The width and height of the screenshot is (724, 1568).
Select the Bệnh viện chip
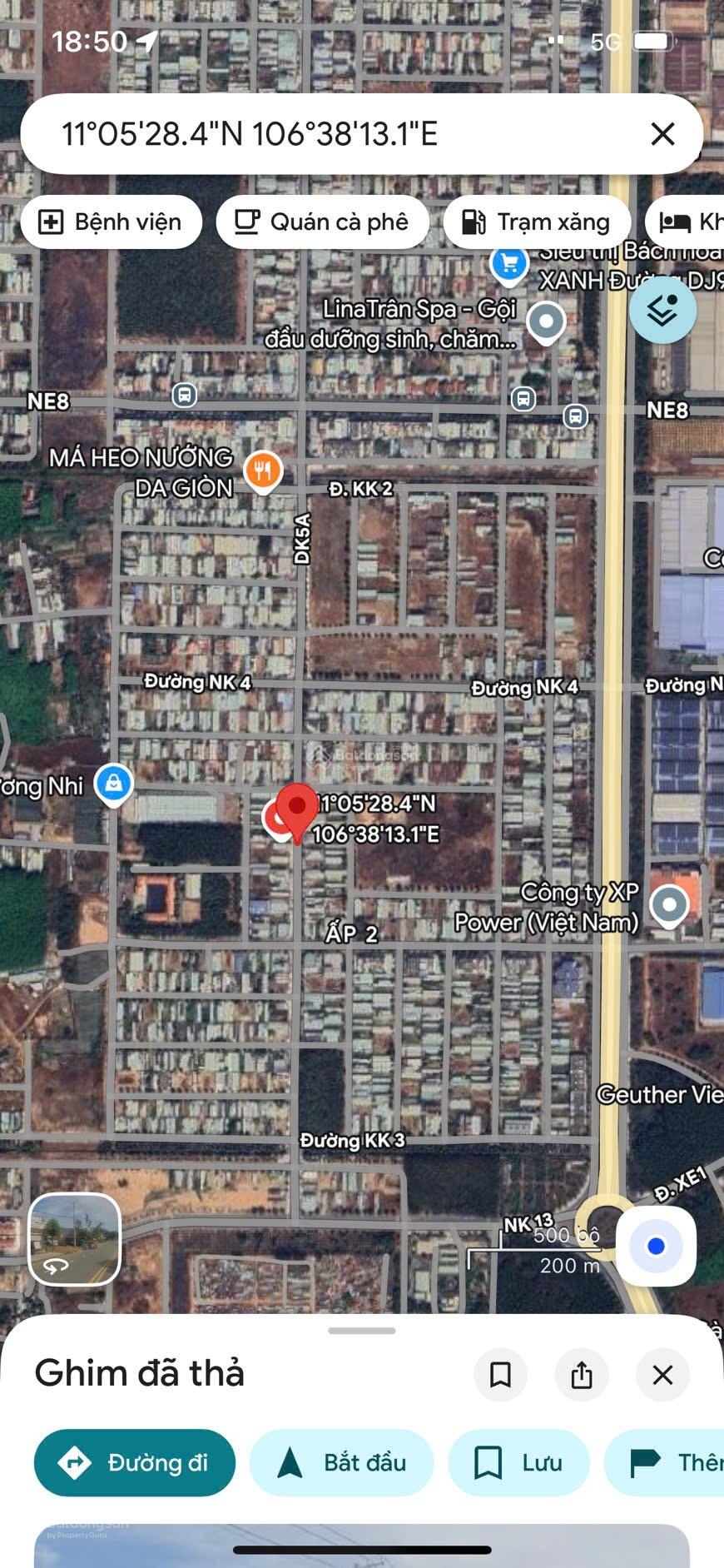(x=112, y=222)
